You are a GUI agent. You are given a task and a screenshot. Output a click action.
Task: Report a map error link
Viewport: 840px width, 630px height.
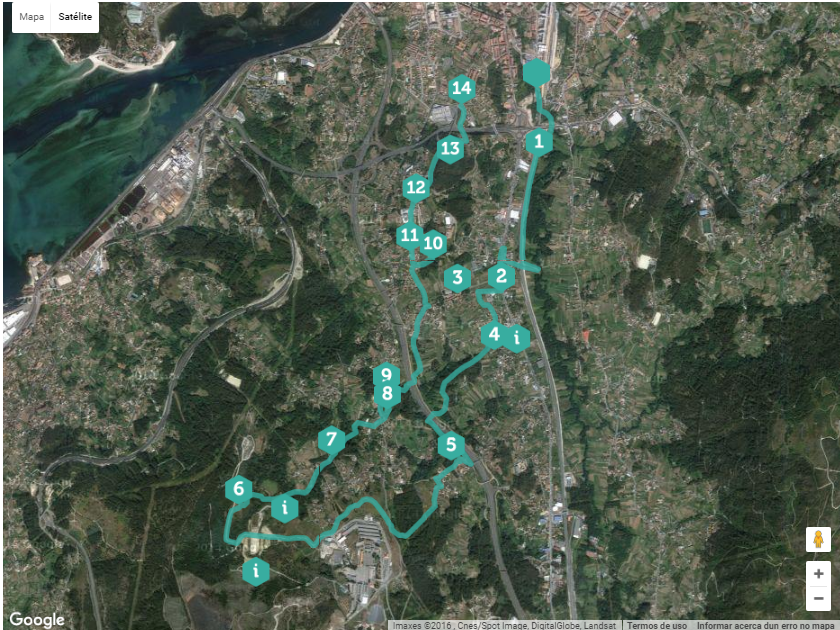(x=764, y=625)
